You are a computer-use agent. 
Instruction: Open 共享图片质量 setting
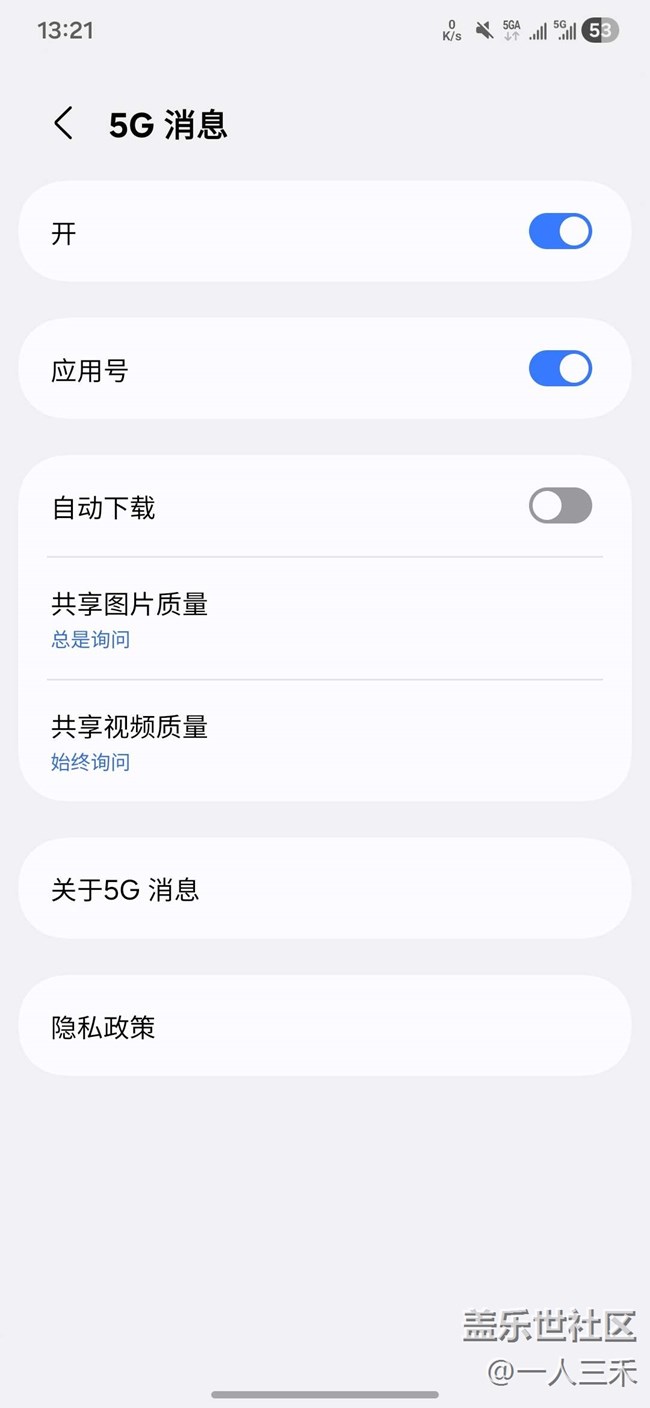coord(324,619)
